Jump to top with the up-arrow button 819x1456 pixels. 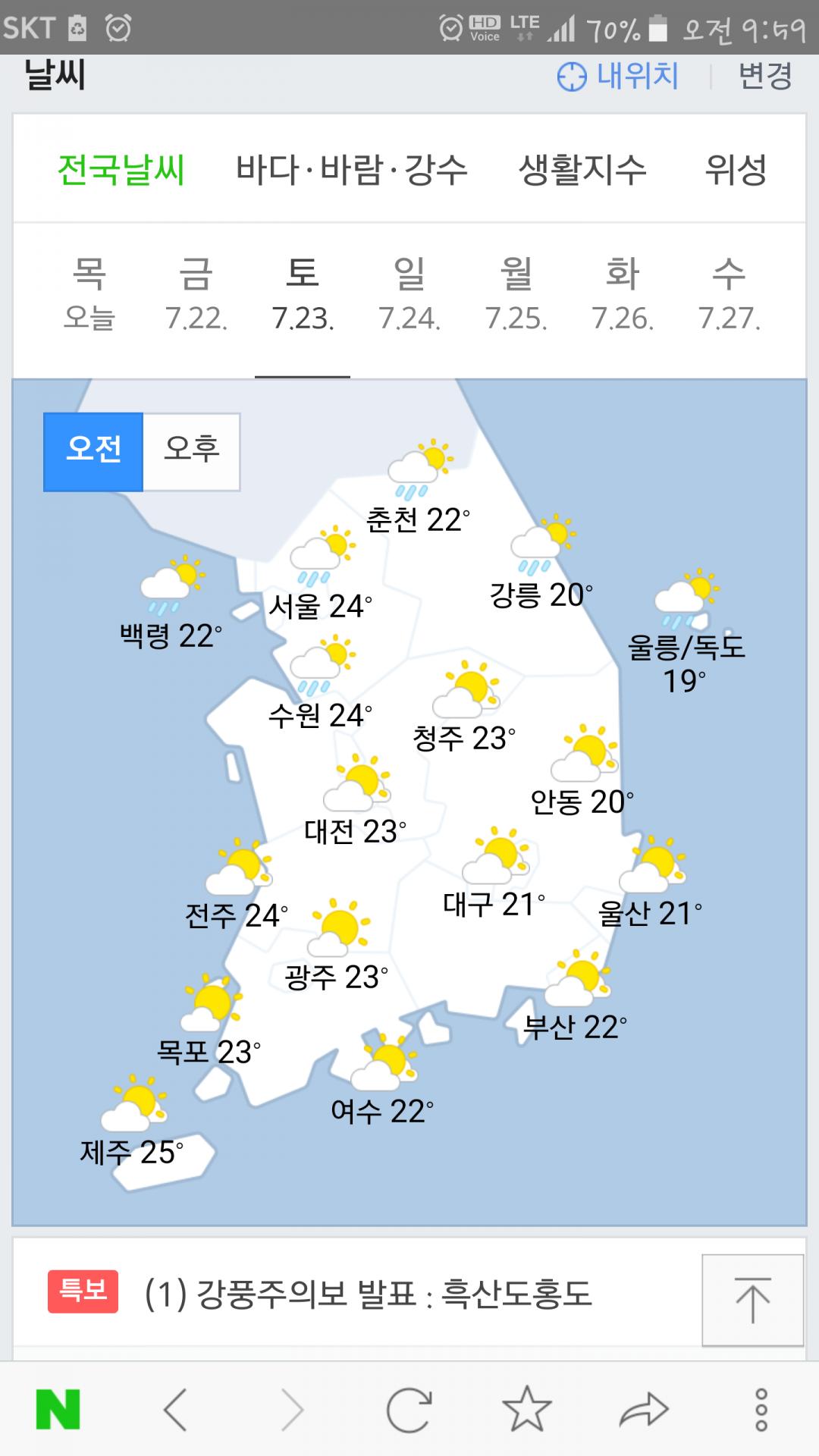[x=752, y=1300]
